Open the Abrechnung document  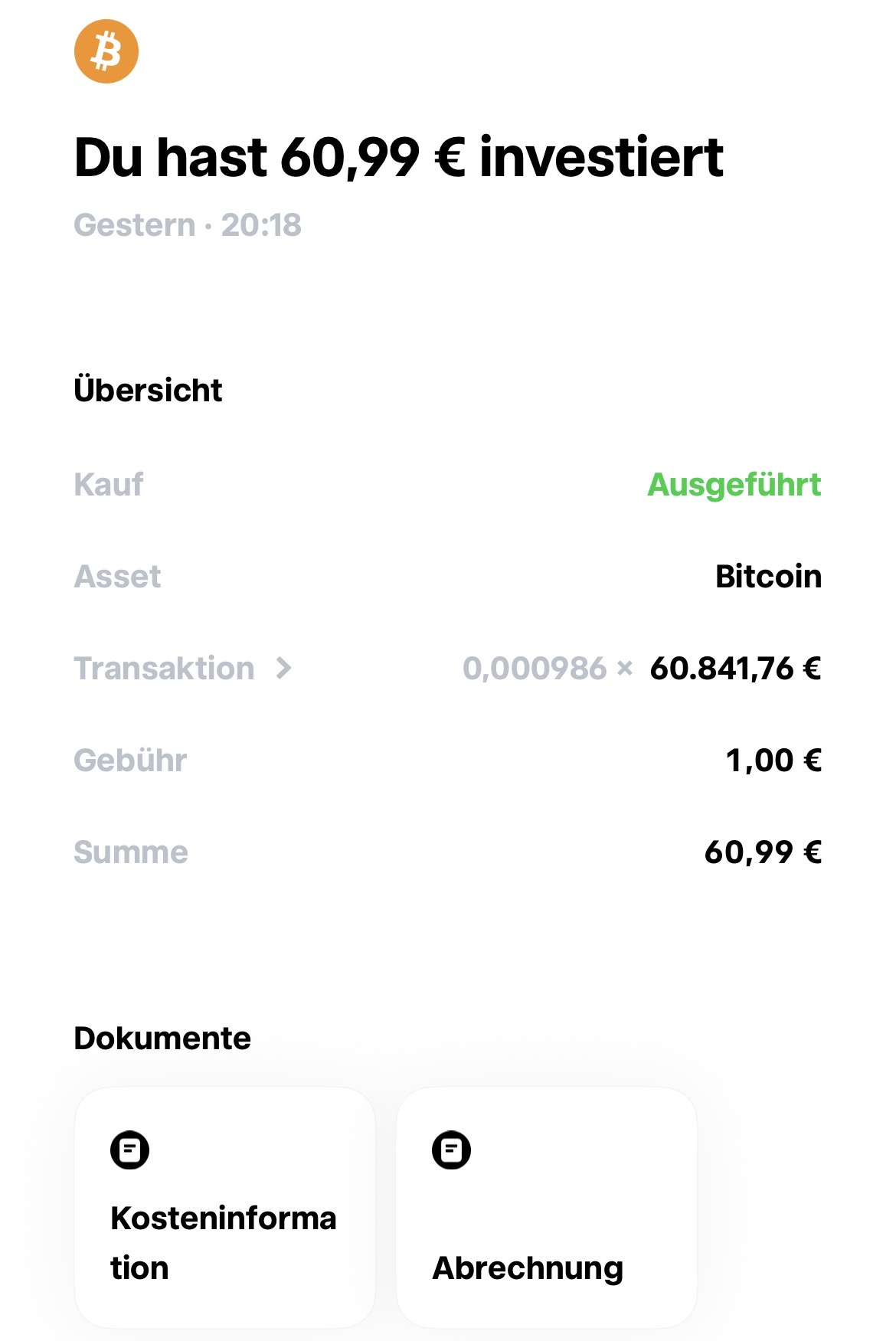point(546,1207)
